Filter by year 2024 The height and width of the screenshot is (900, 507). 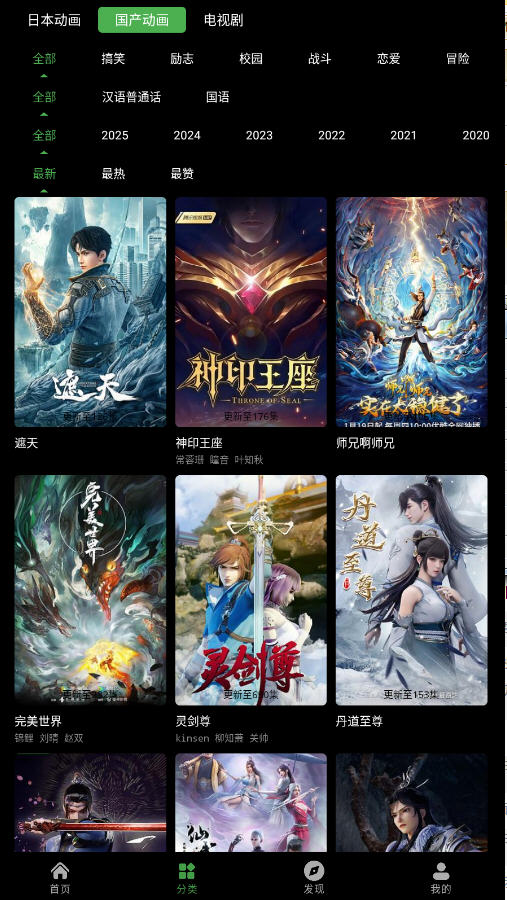coord(187,135)
